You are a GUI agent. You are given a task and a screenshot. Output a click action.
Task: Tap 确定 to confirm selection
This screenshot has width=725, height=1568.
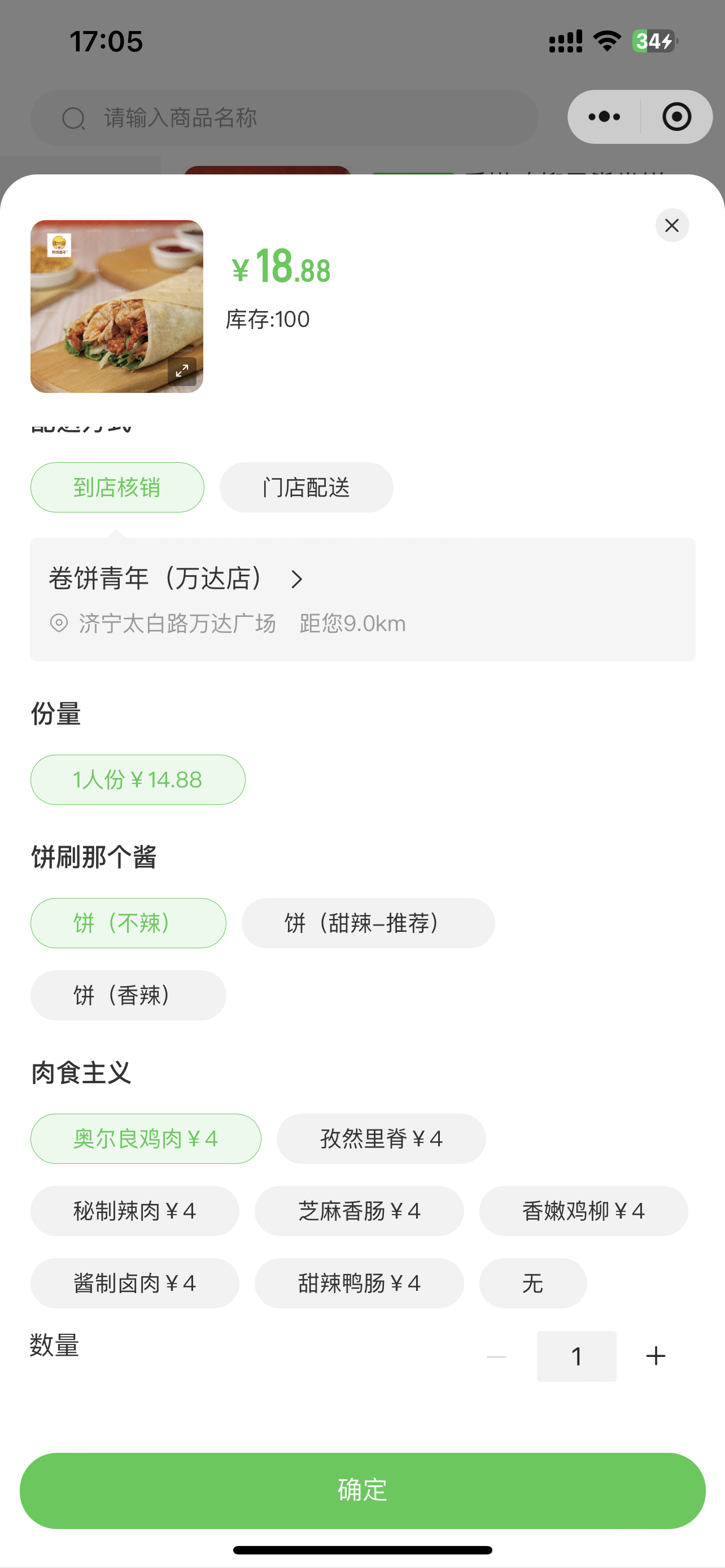tap(363, 1490)
